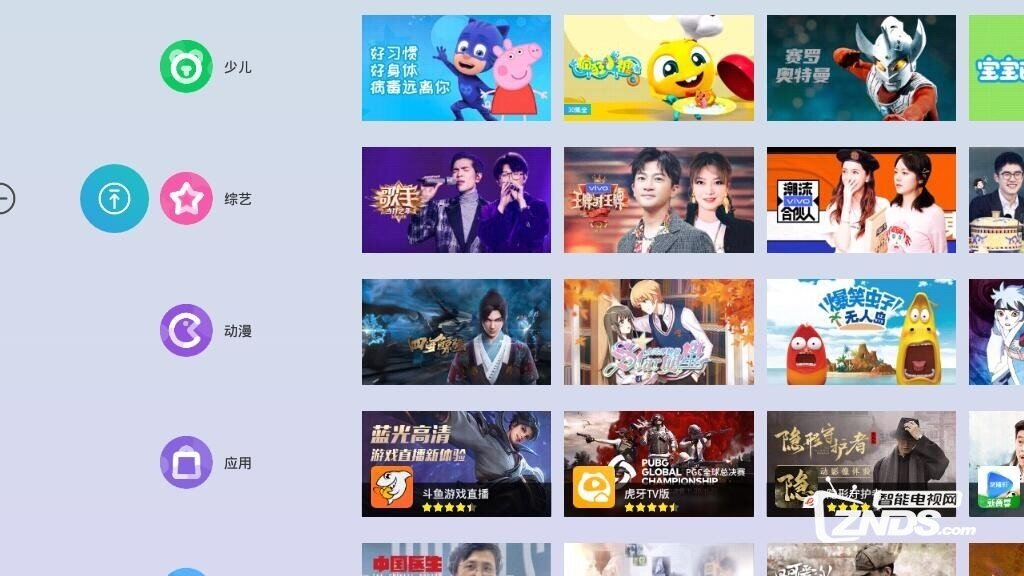Image resolution: width=1024 pixels, height=576 pixels.
Task: Open the 爆笑虫子 无人岛 cartoon
Action: coord(861,332)
